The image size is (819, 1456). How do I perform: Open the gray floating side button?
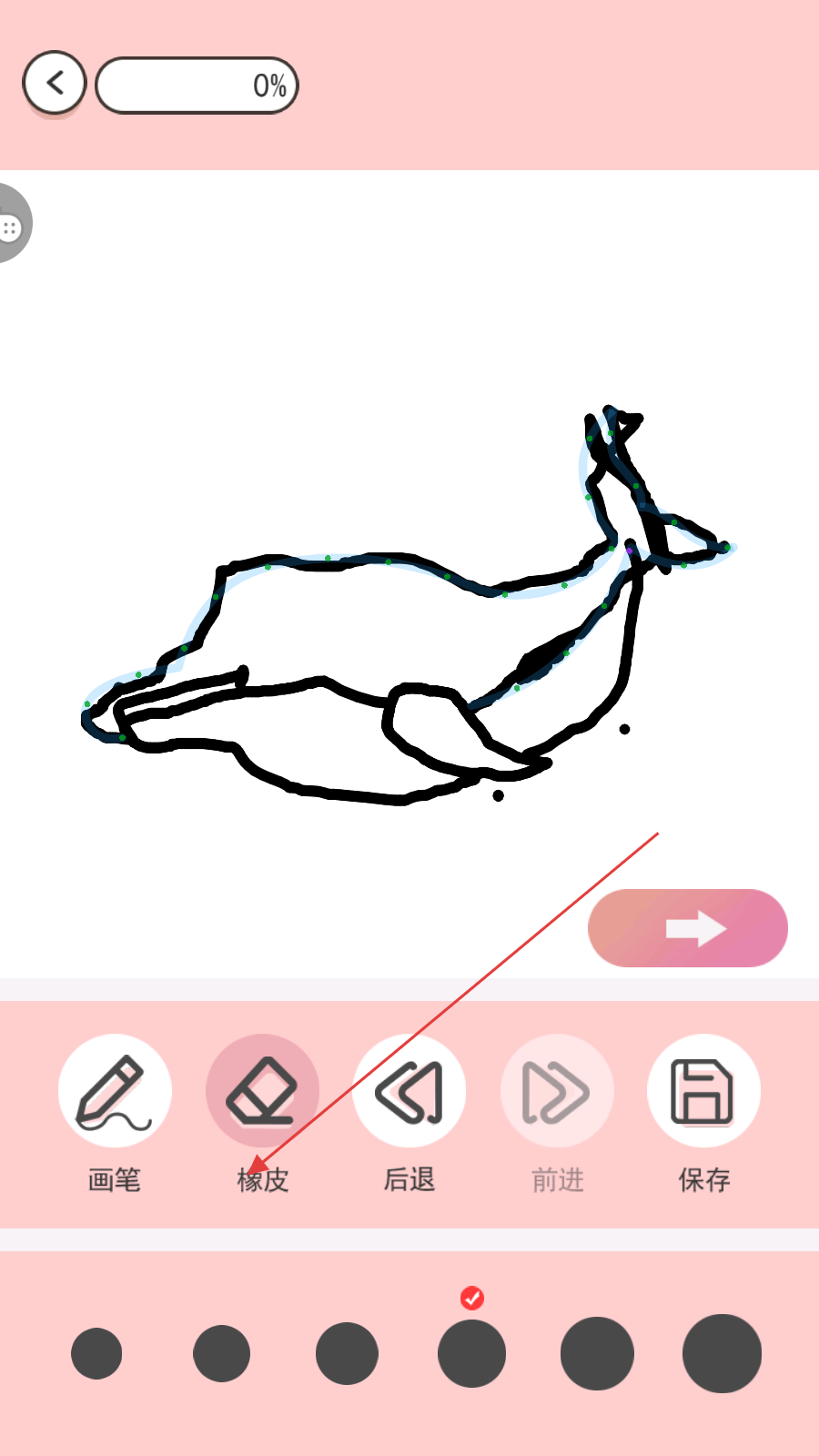[13, 224]
